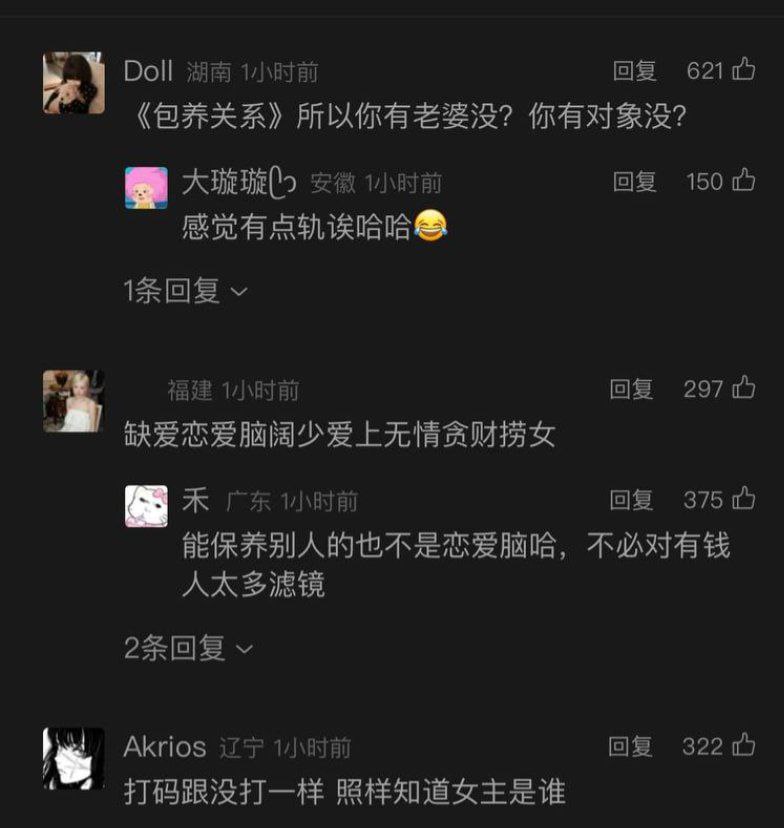Viewport: 784px width, 828px height.
Task: Reply to the 缺爱恋爱脑 comment
Action: pyautogui.click(x=632, y=389)
